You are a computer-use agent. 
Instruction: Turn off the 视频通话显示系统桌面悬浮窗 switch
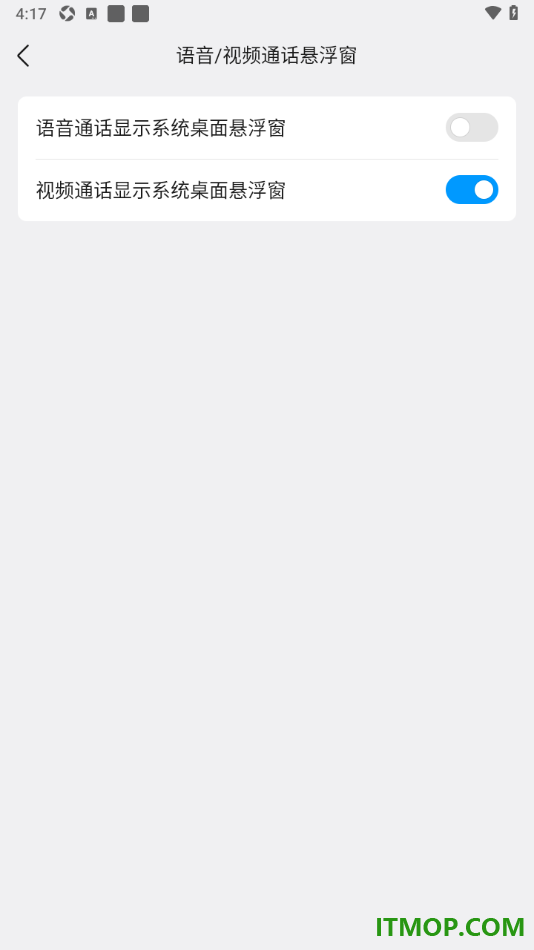click(x=472, y=190)
